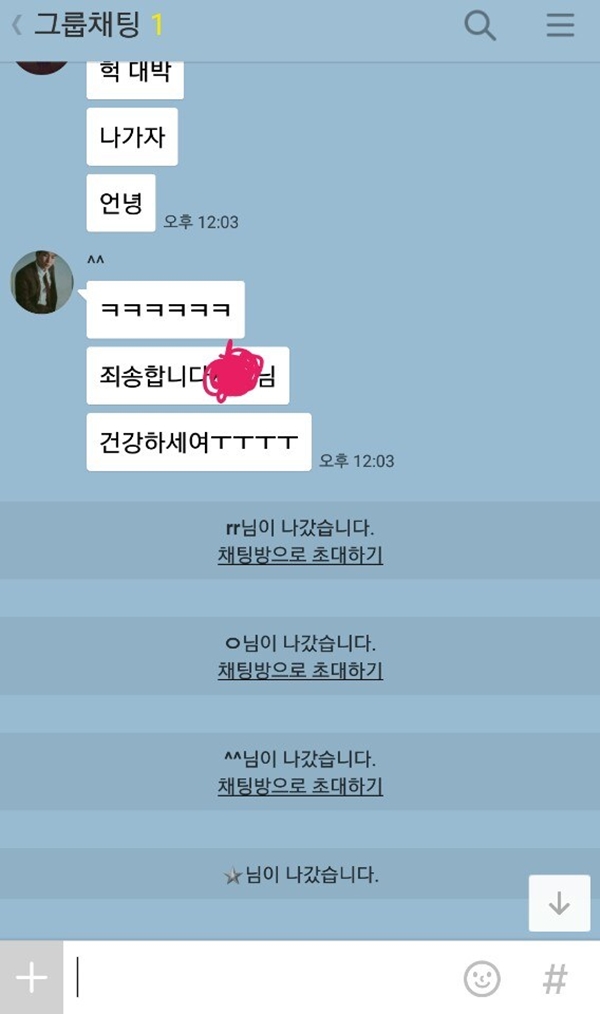
Task: Invite ㅇ back to the chat room
Action: coord(300,671)
